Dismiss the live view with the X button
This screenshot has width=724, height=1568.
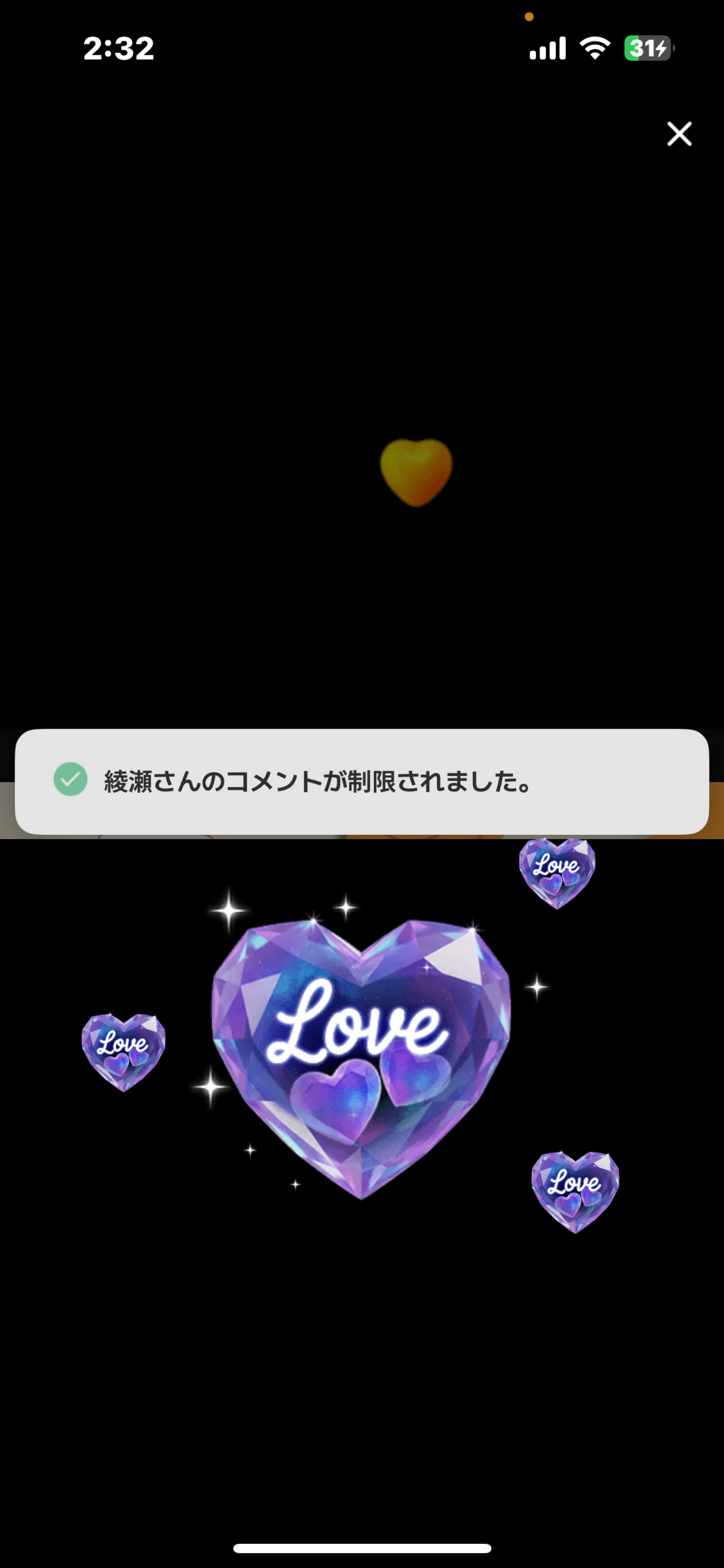tap(679, 134)
